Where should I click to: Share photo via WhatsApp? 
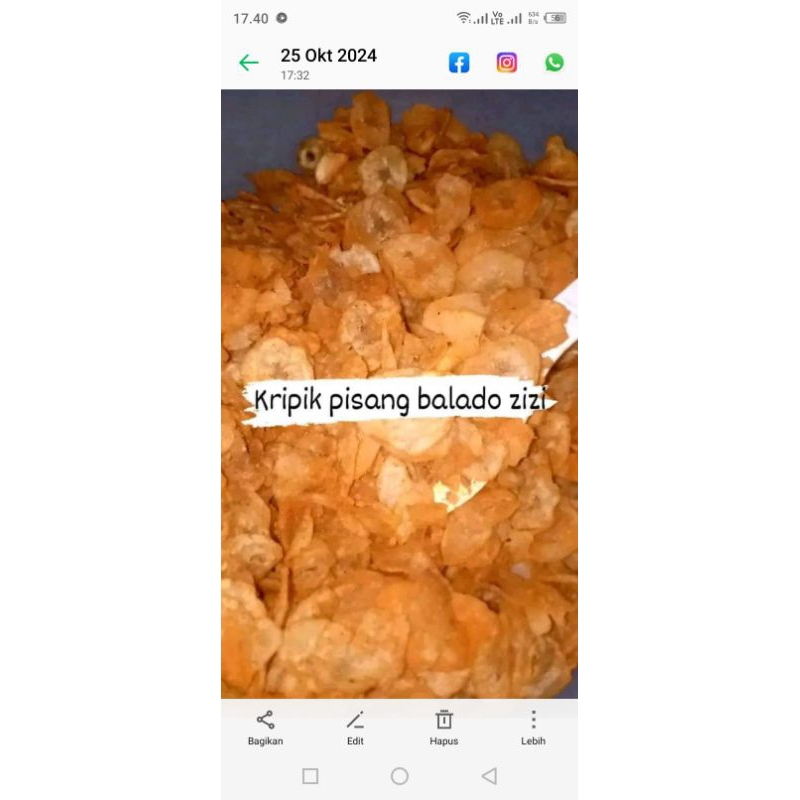[555, 63]
